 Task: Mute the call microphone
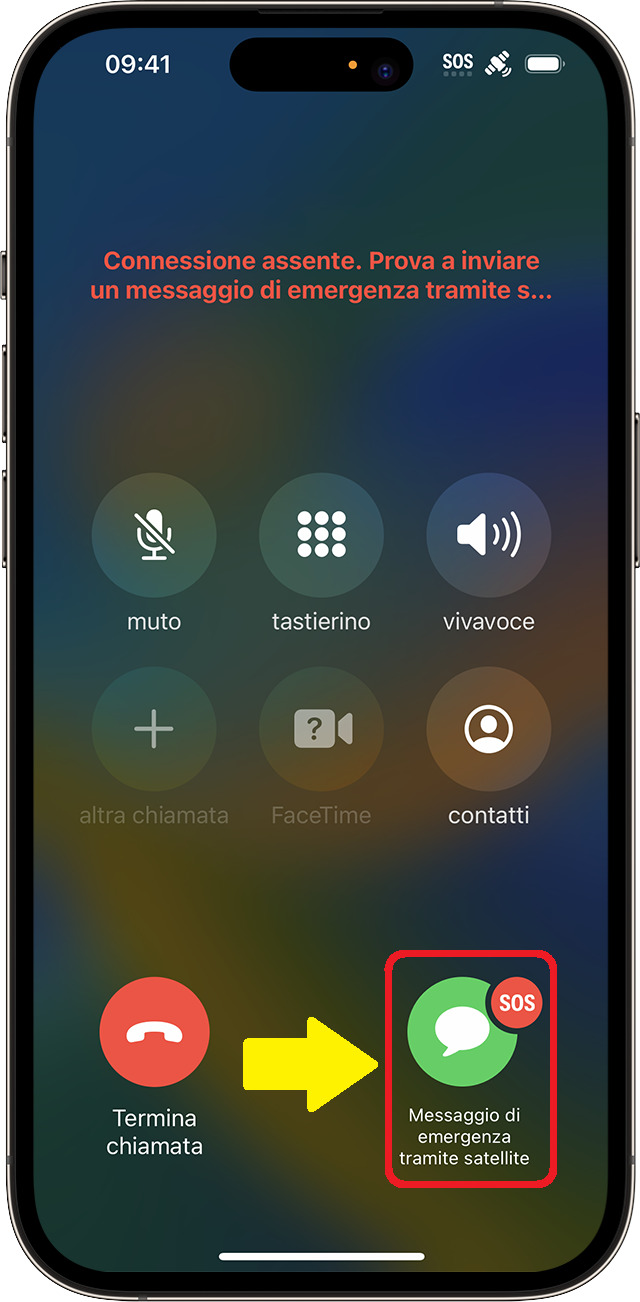153,535
